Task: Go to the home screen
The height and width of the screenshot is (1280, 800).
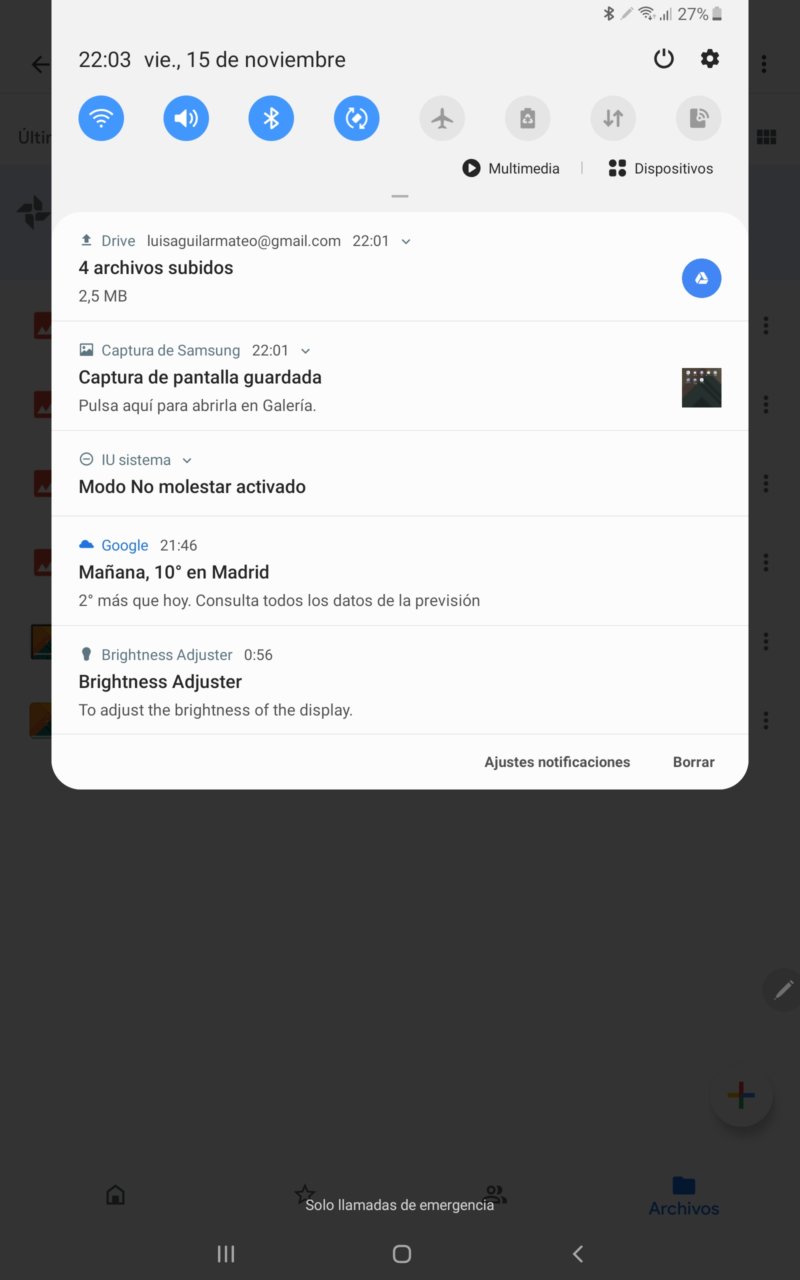Action: click(x=401, y=1253)
